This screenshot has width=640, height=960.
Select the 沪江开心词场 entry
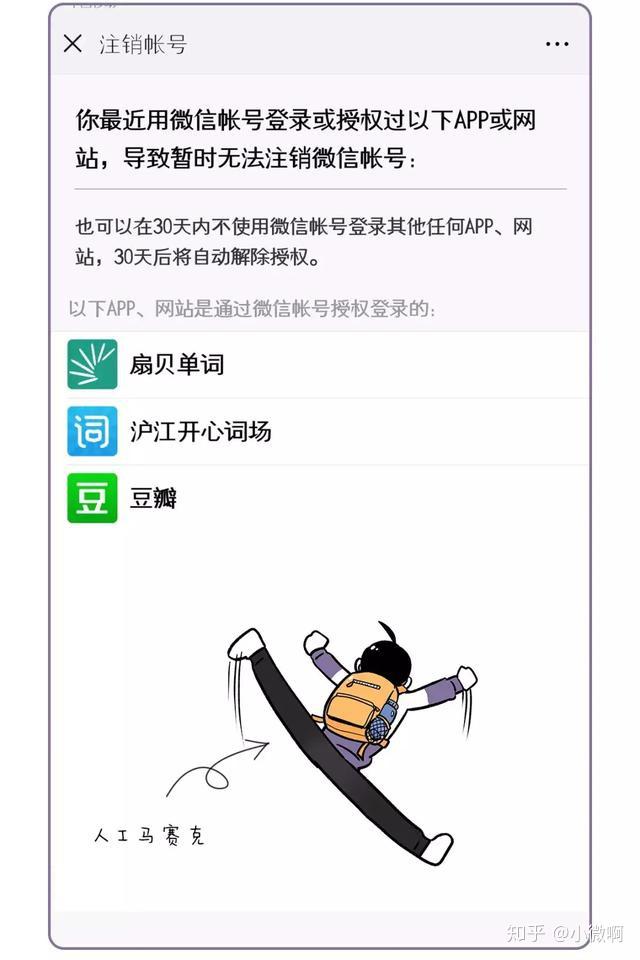tap(320, 432)
